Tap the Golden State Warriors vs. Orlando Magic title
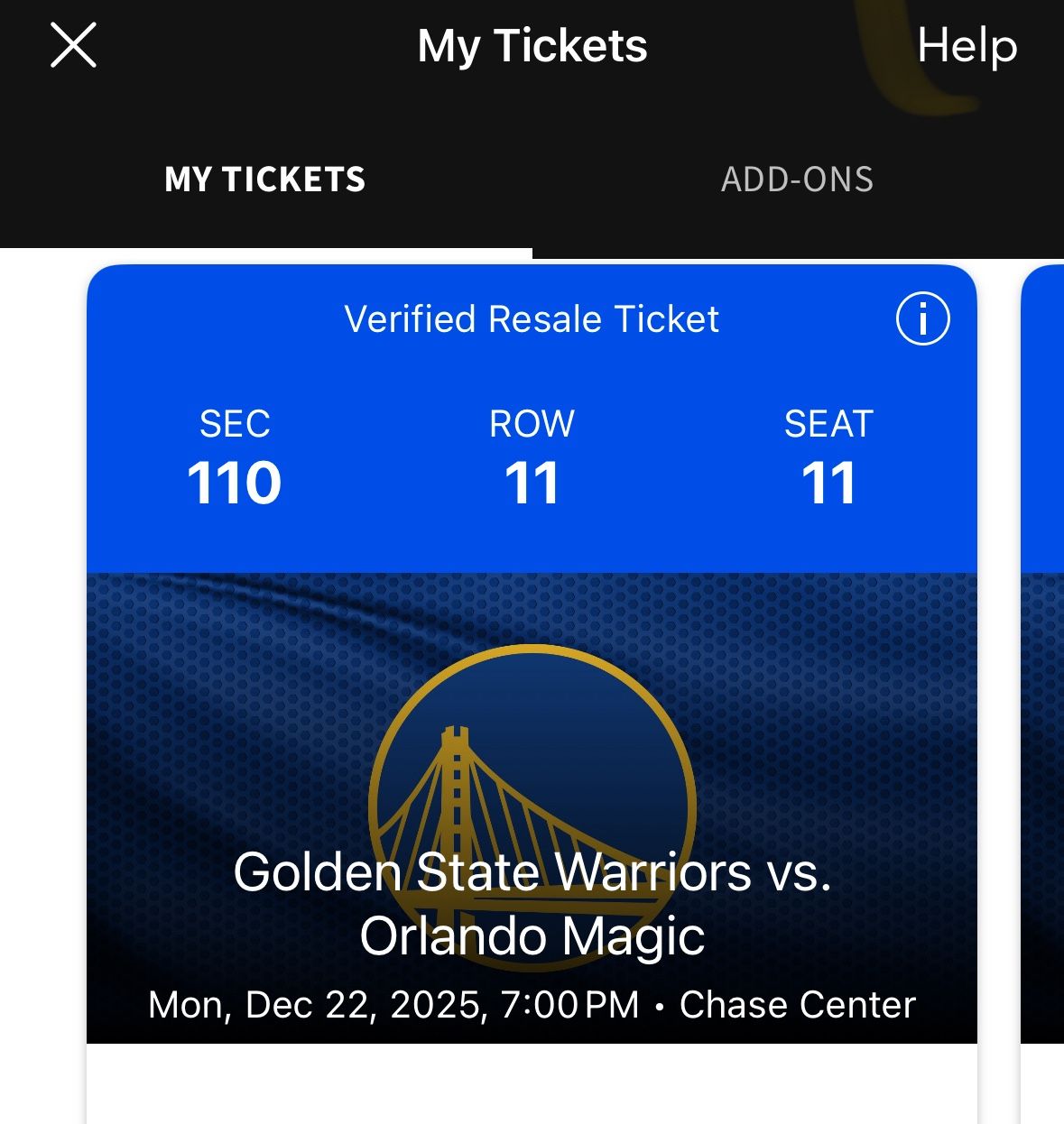1064x1124 pixels. (532, 905)
